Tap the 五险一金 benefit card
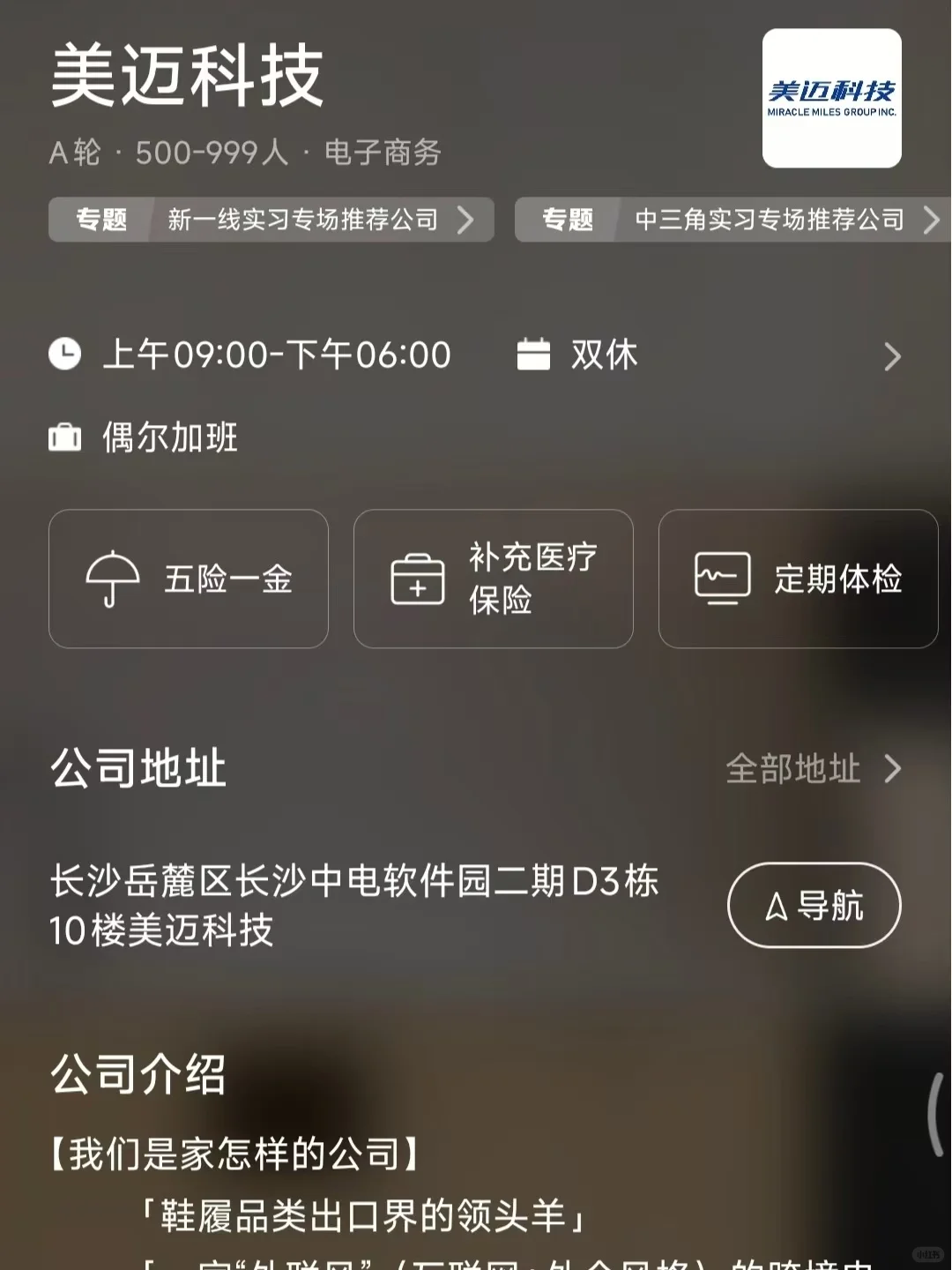The width and height of the screenshot is (952, 1270). pyautogui.click(x=189, y=579)
